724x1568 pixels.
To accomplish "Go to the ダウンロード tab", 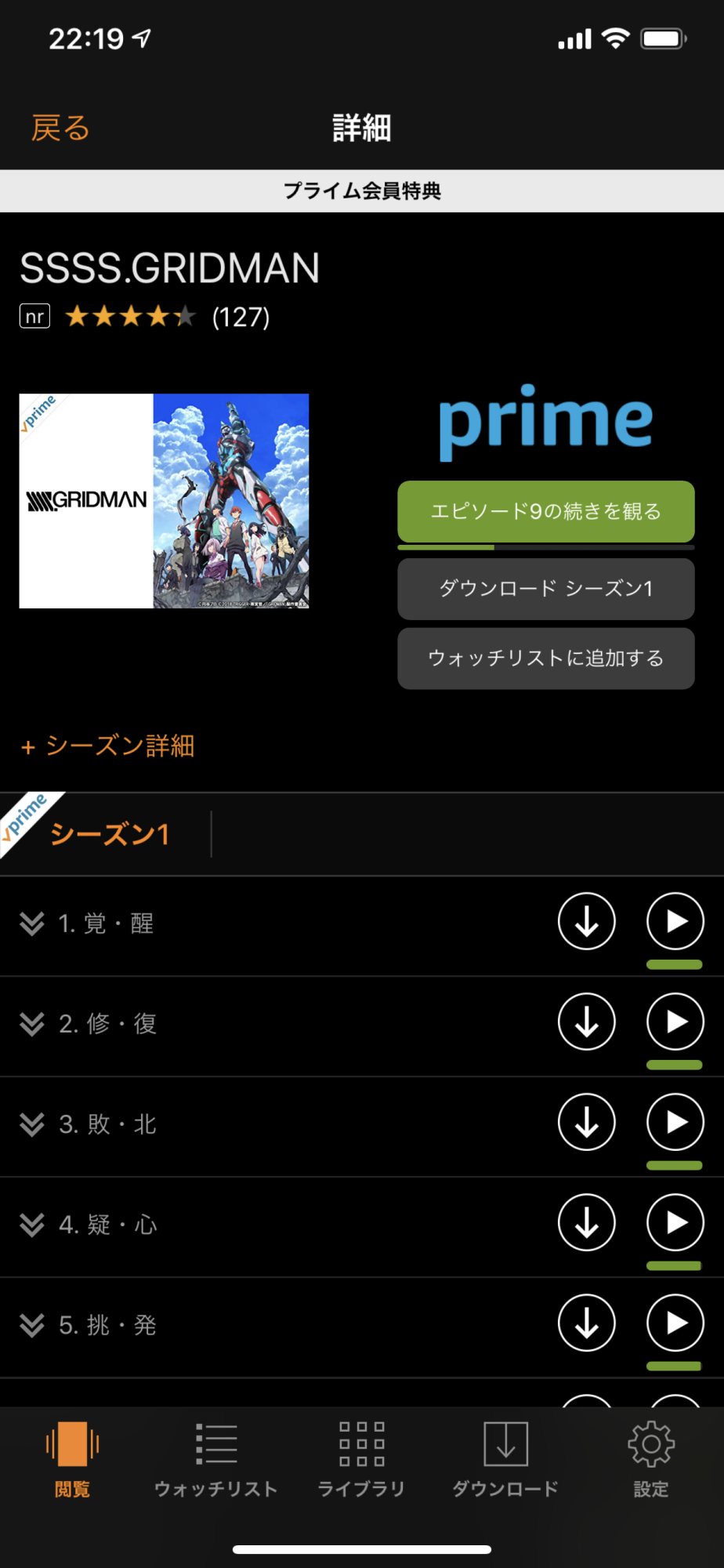I will (x=505, y=1458).
